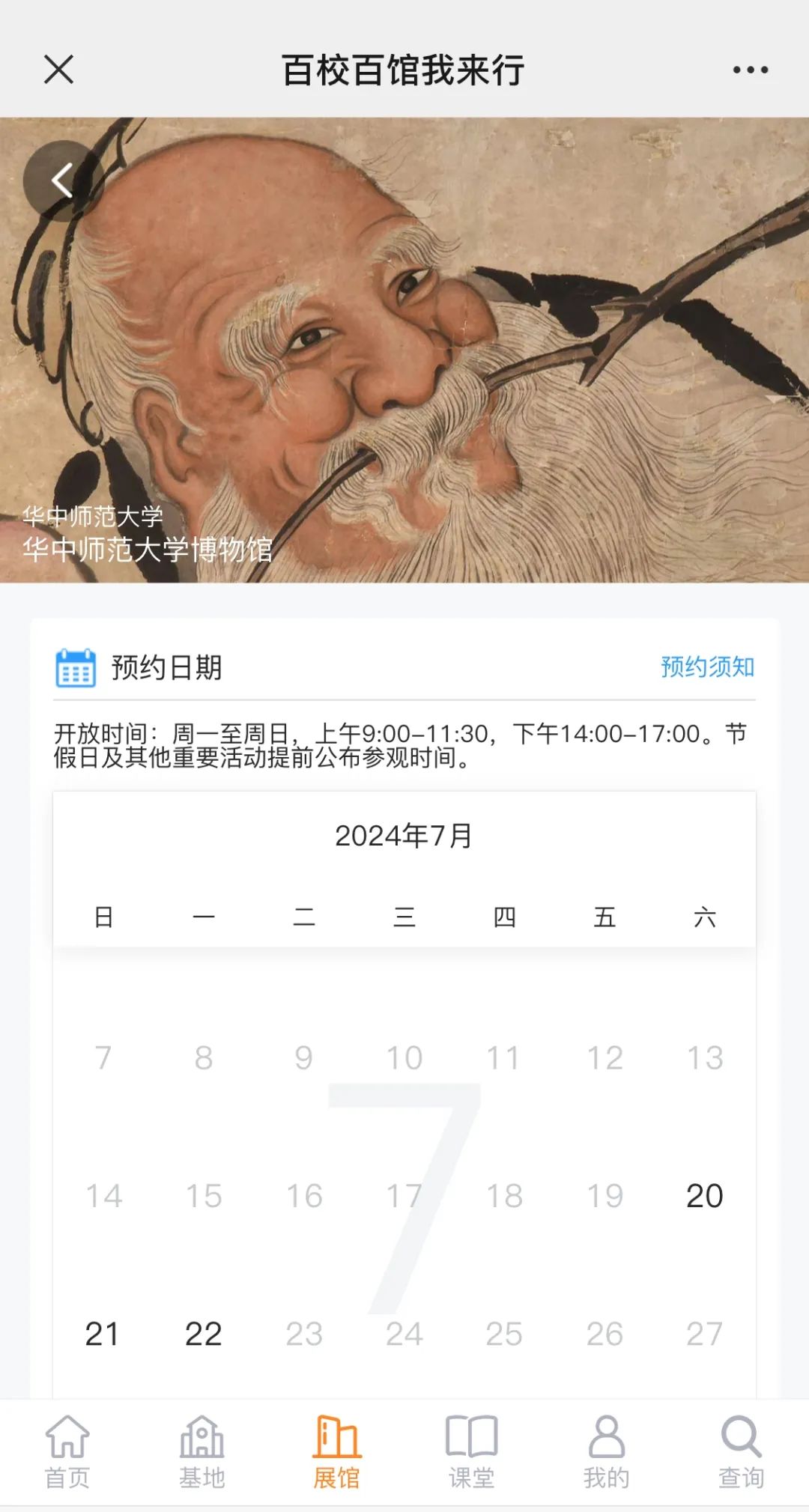809x1512 pixels.
Task: Open the 预约须知 booking notice link
Action: click(x=707, y=667)
